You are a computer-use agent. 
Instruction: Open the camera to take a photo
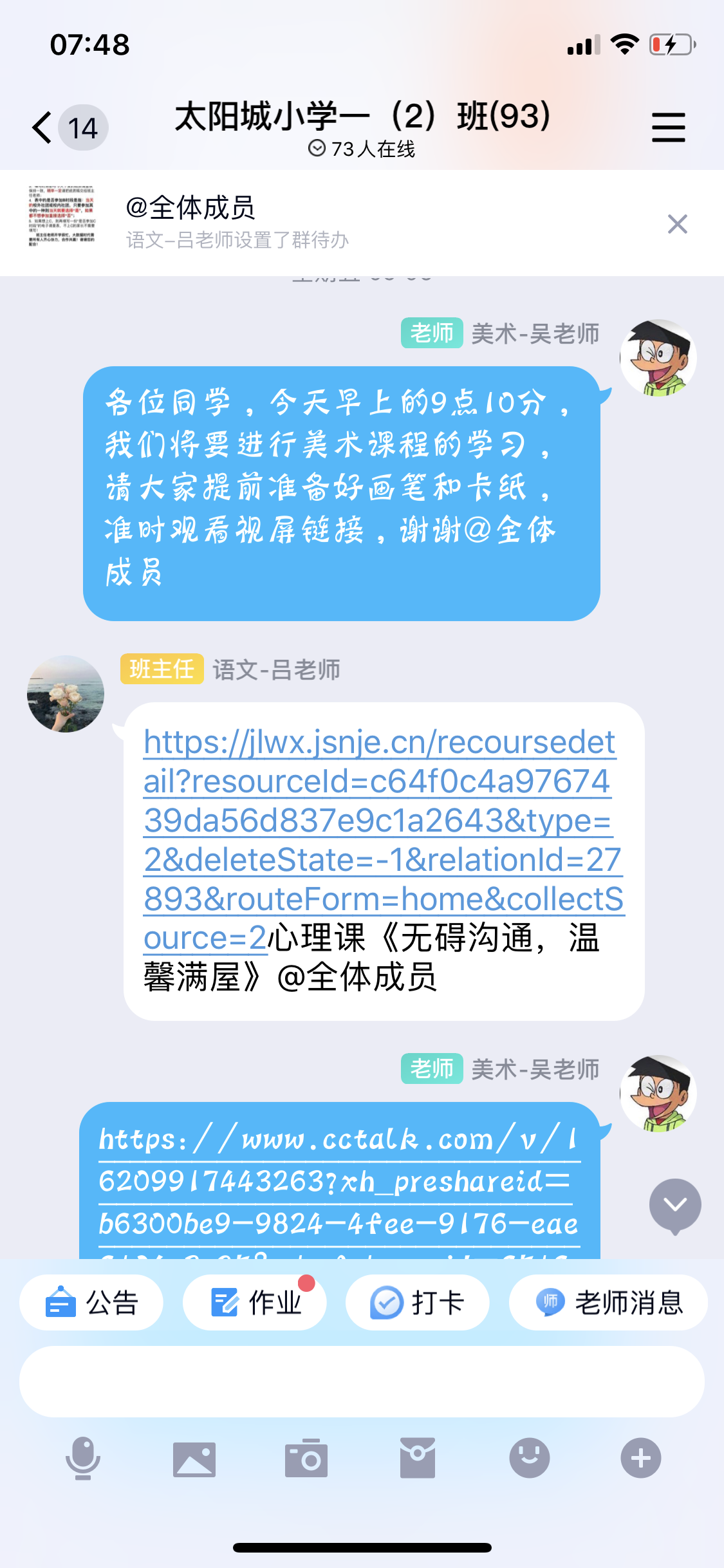point(306,1459)
